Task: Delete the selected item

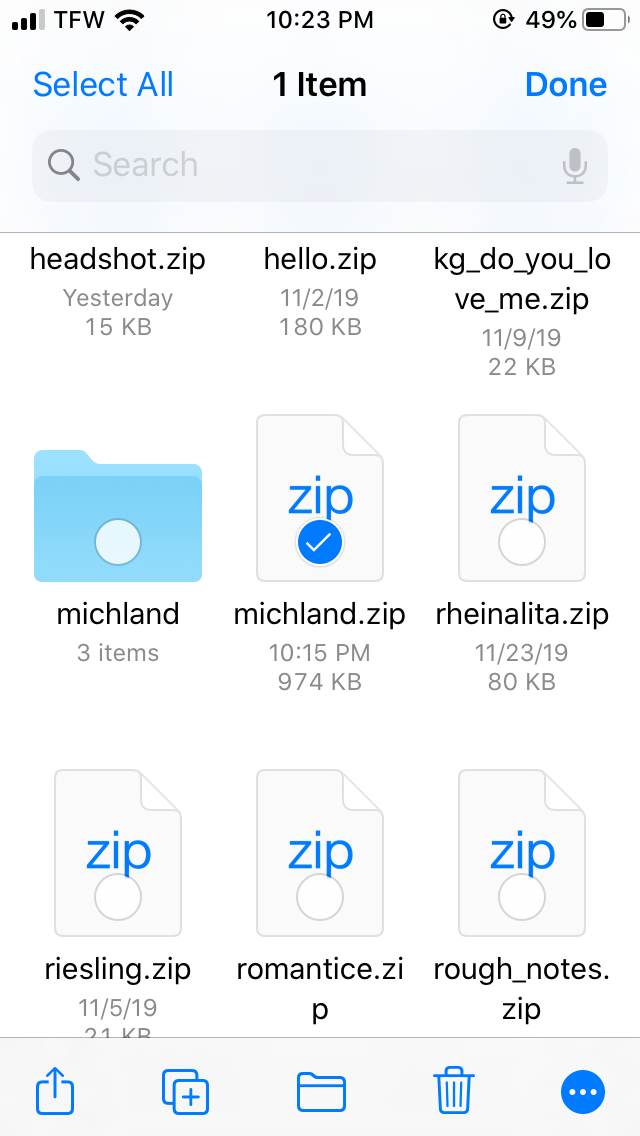Action: 453,1090
